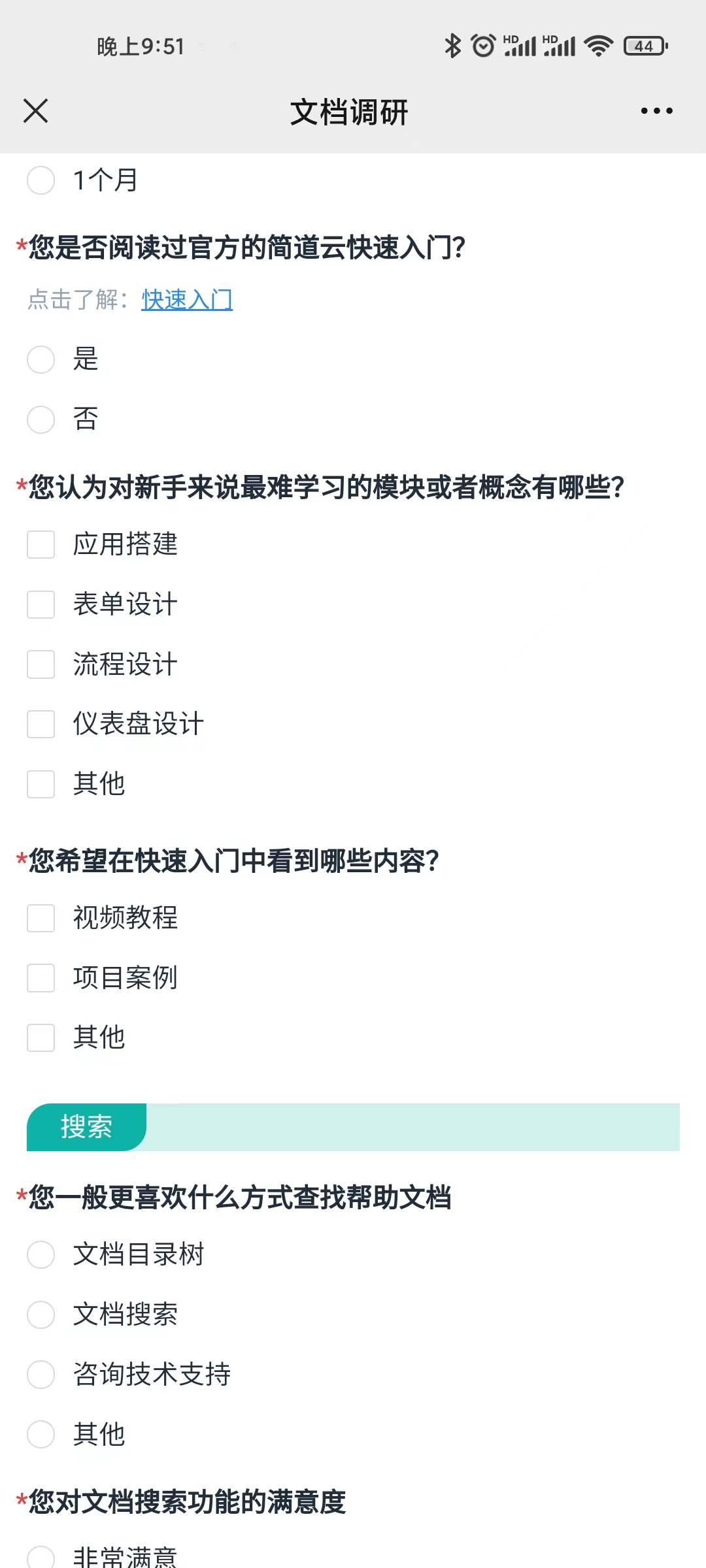Select the 1个月 radio option
Viewport: 706px width, 1568px height.
point(41,180)
